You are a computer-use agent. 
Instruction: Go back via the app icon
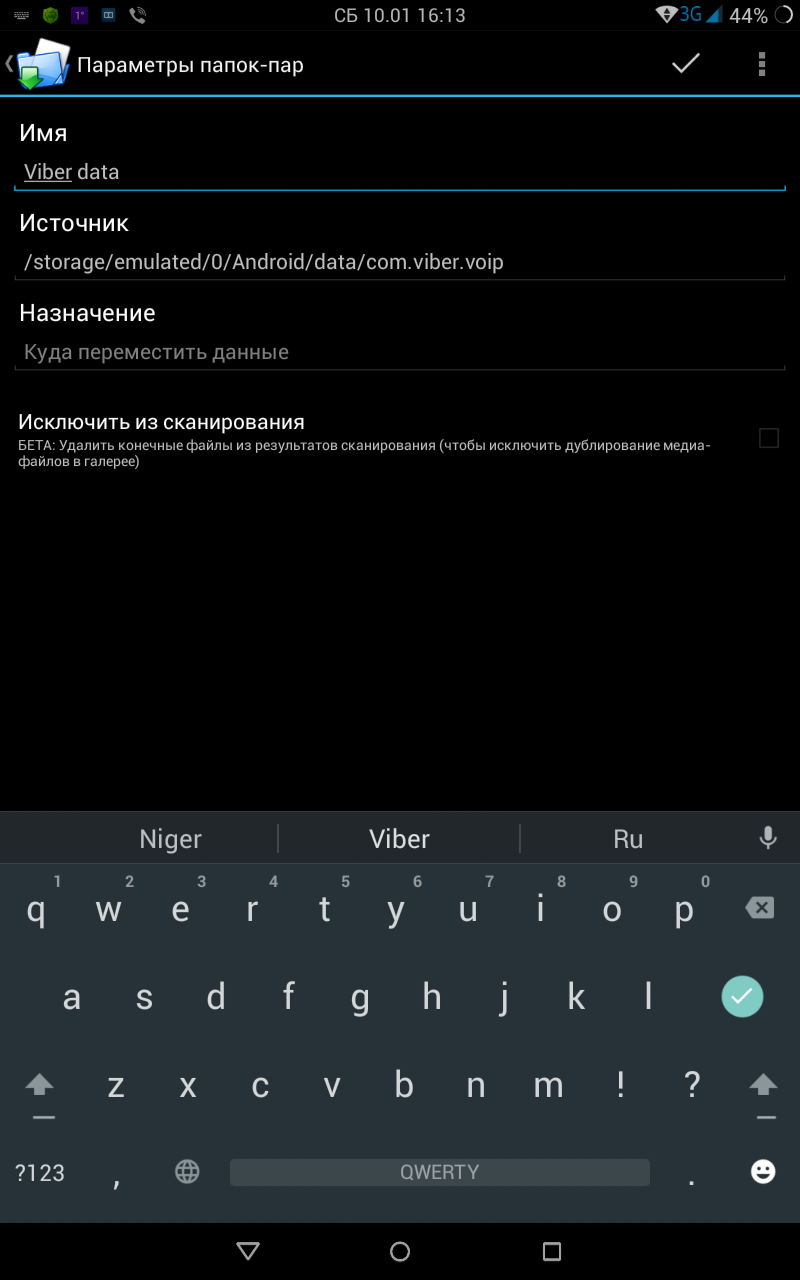click(38, 64)
